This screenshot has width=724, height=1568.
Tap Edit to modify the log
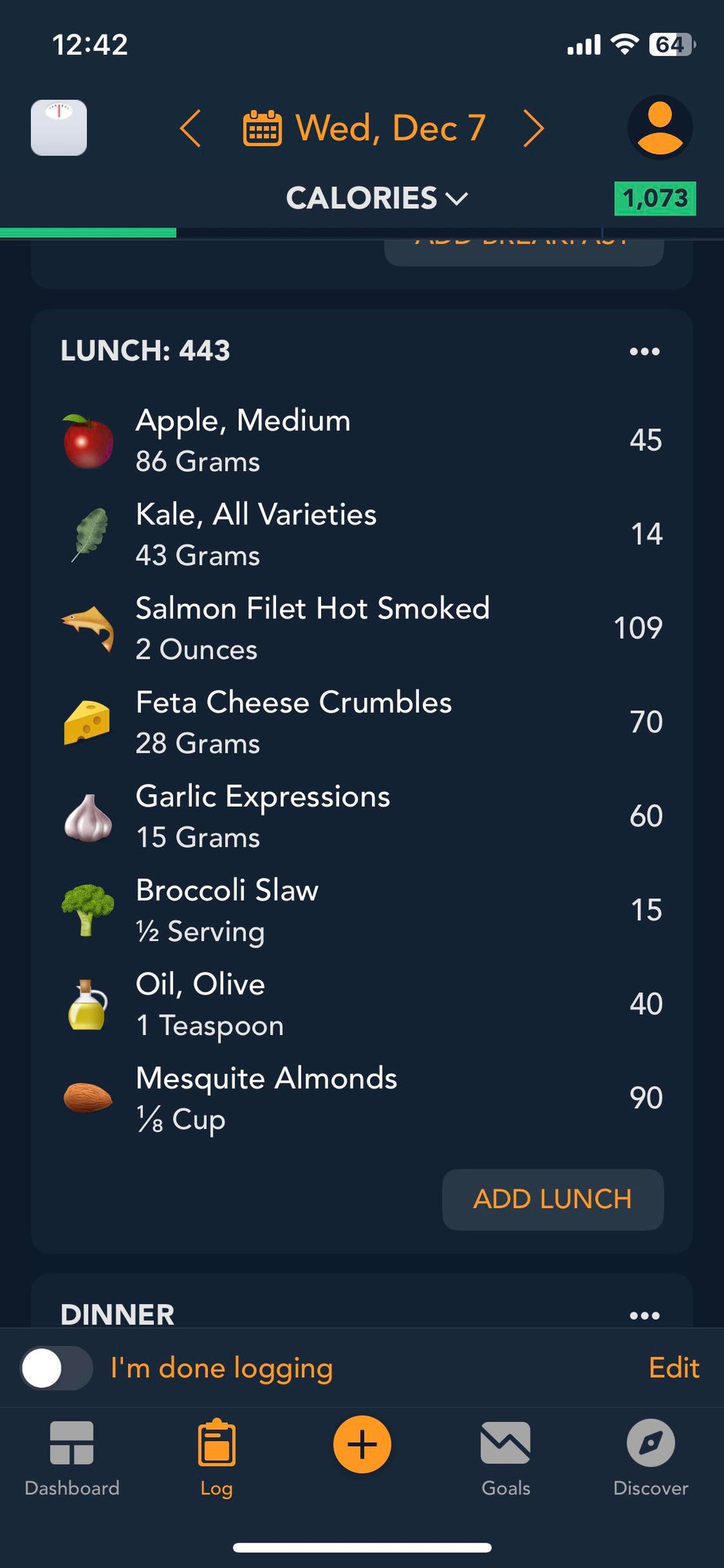click(x=674, y=1368)
